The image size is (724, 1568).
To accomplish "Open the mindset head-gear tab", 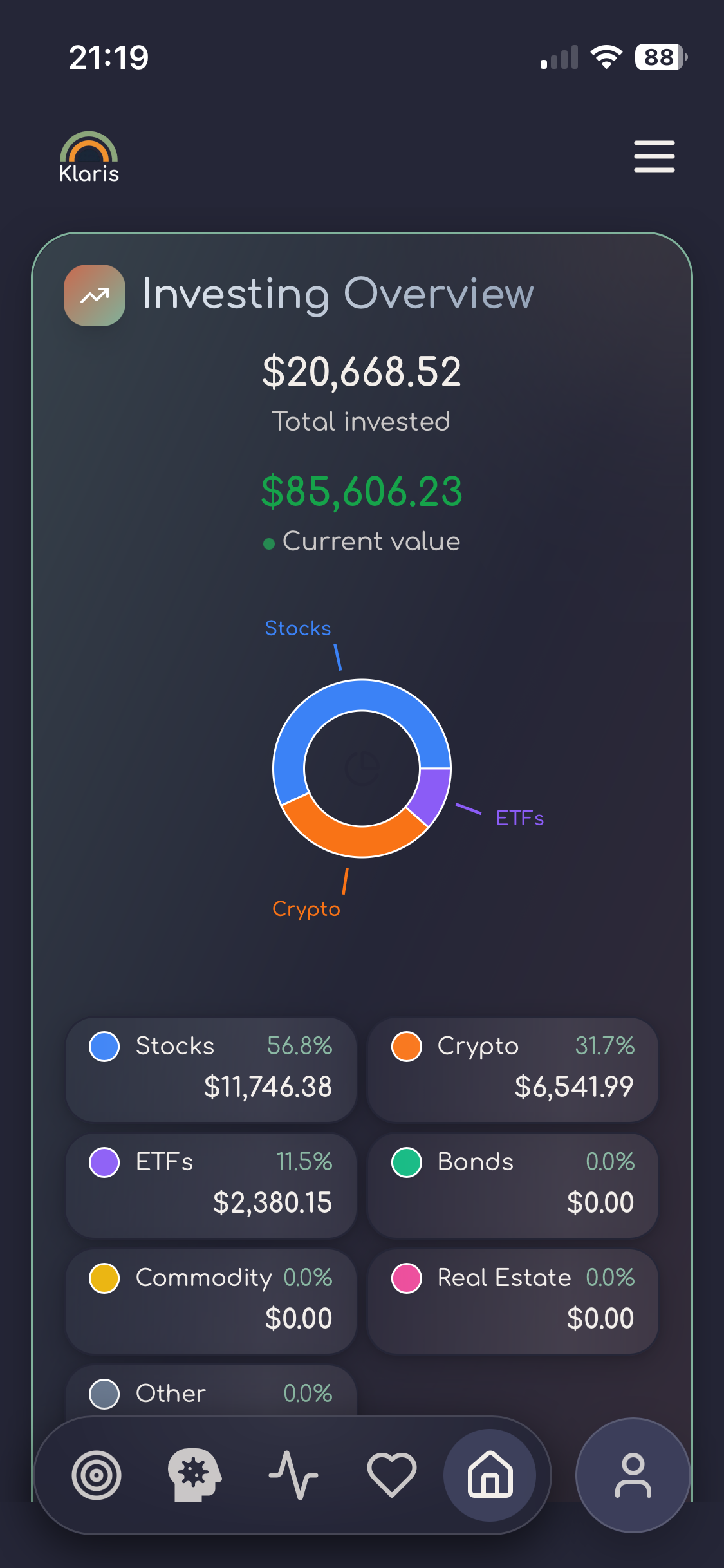I will tap(194, 1475).
